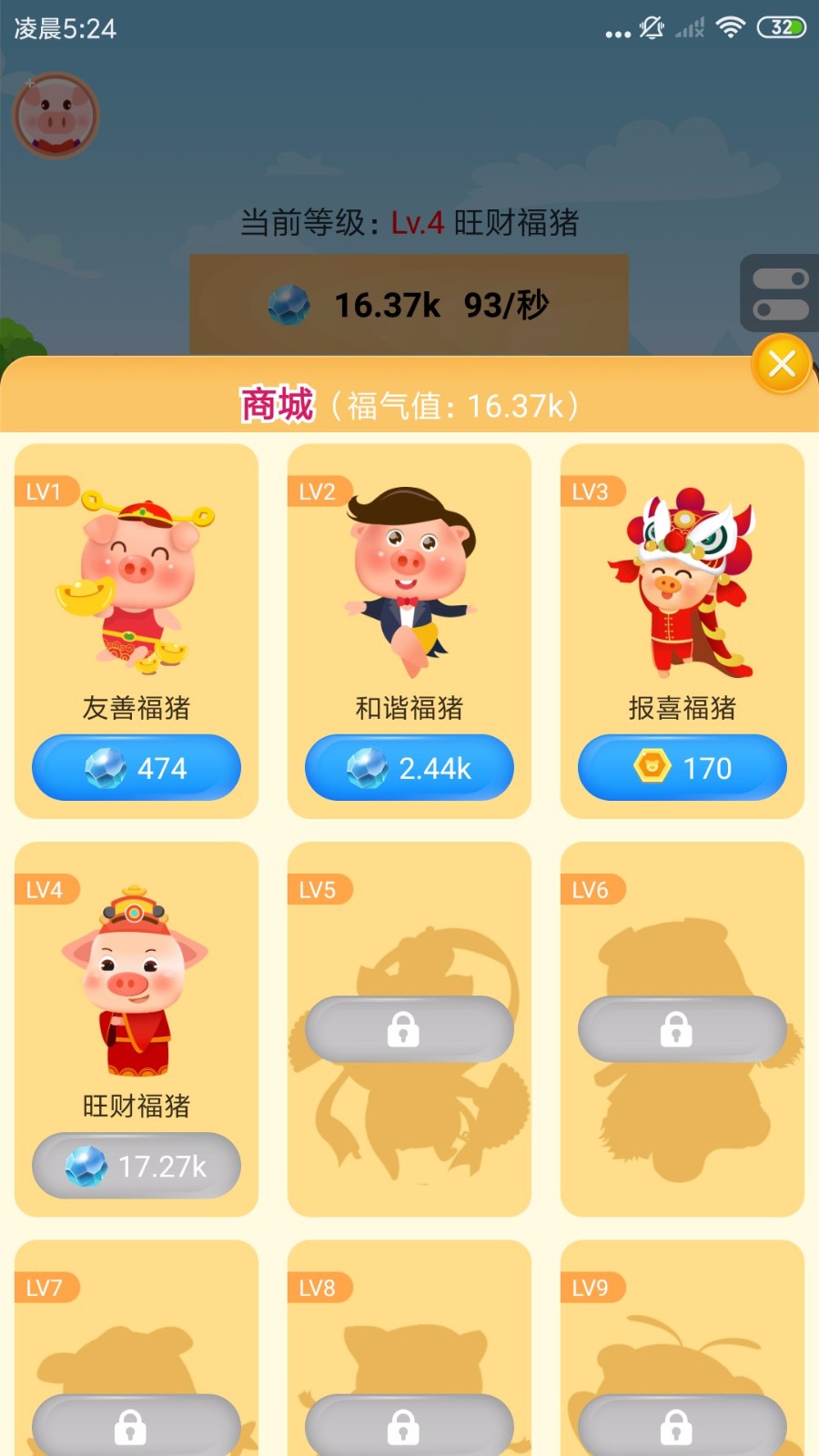Screen dimensions: 819x1456
Task: Select the 报喜福猪 LV3 pig character
Action: 681,582
